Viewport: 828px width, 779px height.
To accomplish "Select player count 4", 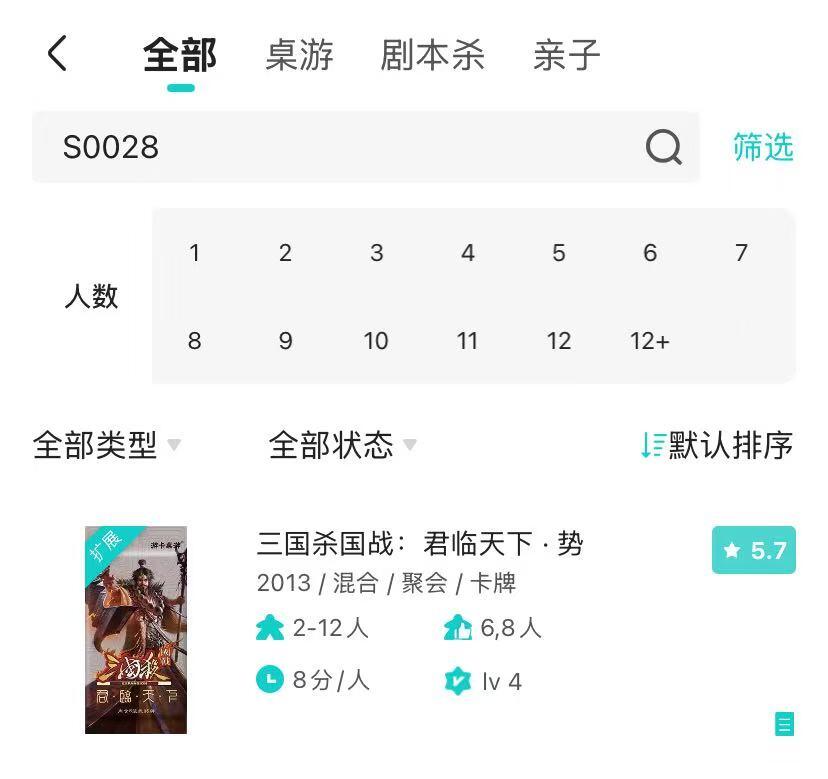I will (467, 253).
